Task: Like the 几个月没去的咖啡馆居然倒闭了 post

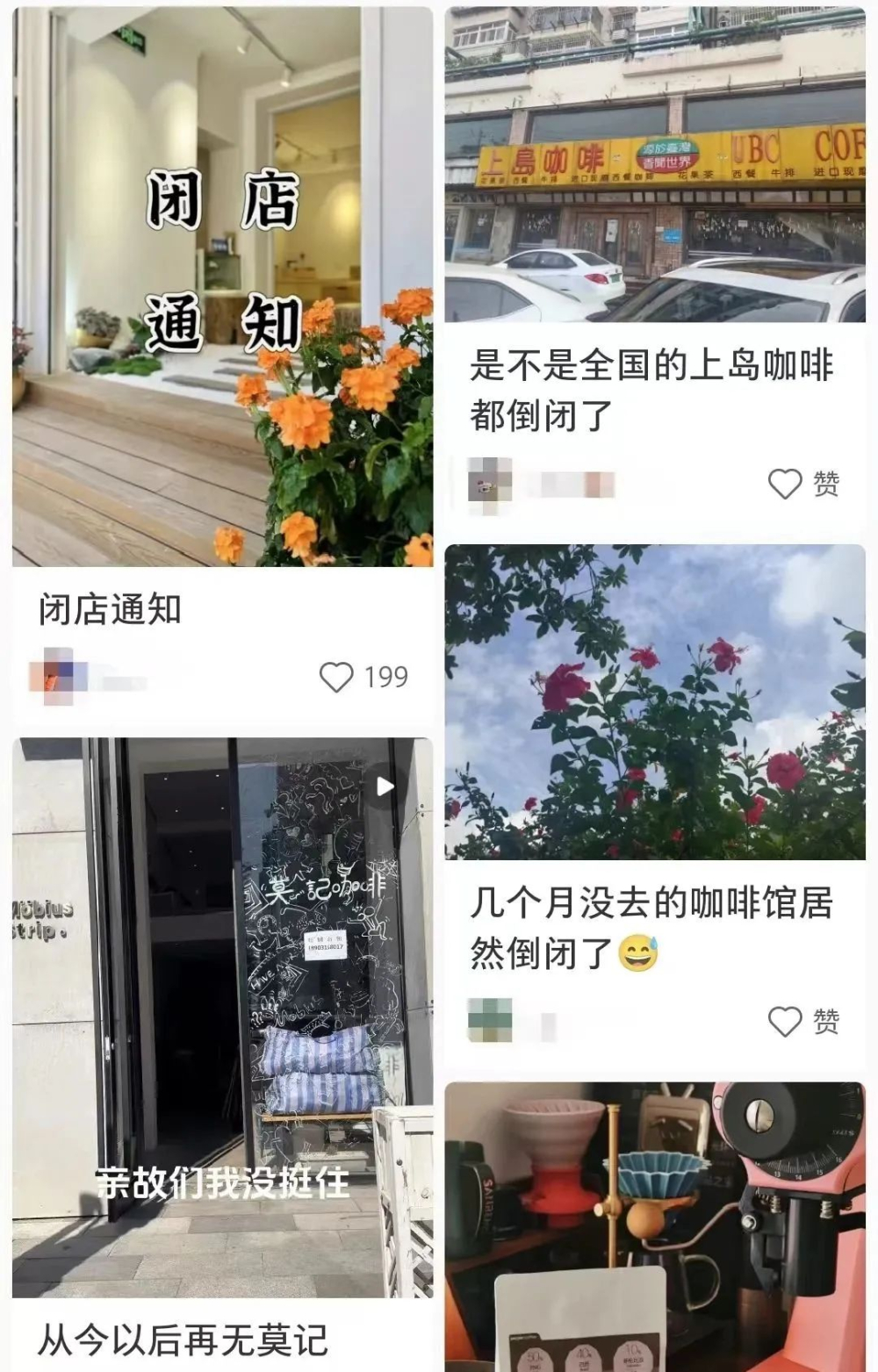Action: pos(785,1022)
